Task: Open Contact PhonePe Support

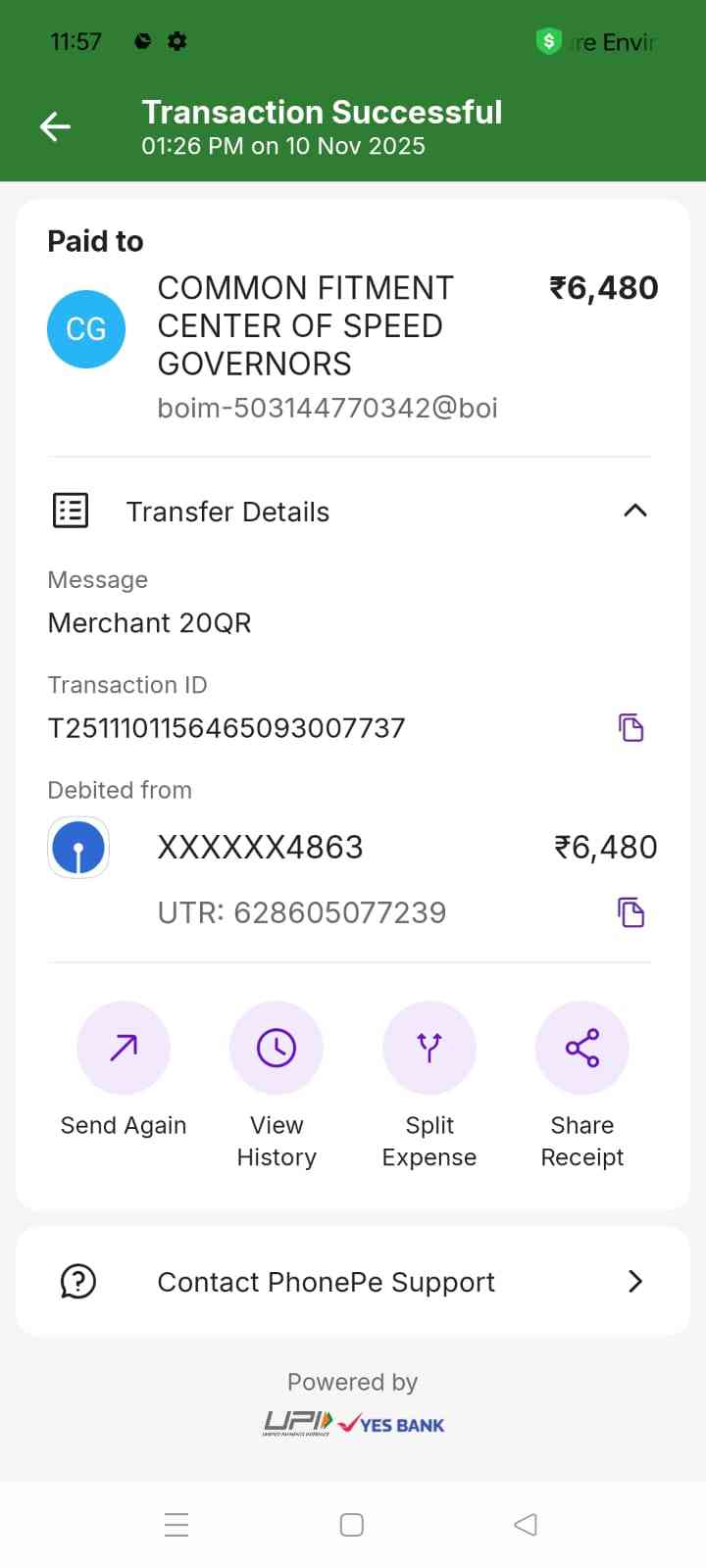Action: tap(353, 1282)
